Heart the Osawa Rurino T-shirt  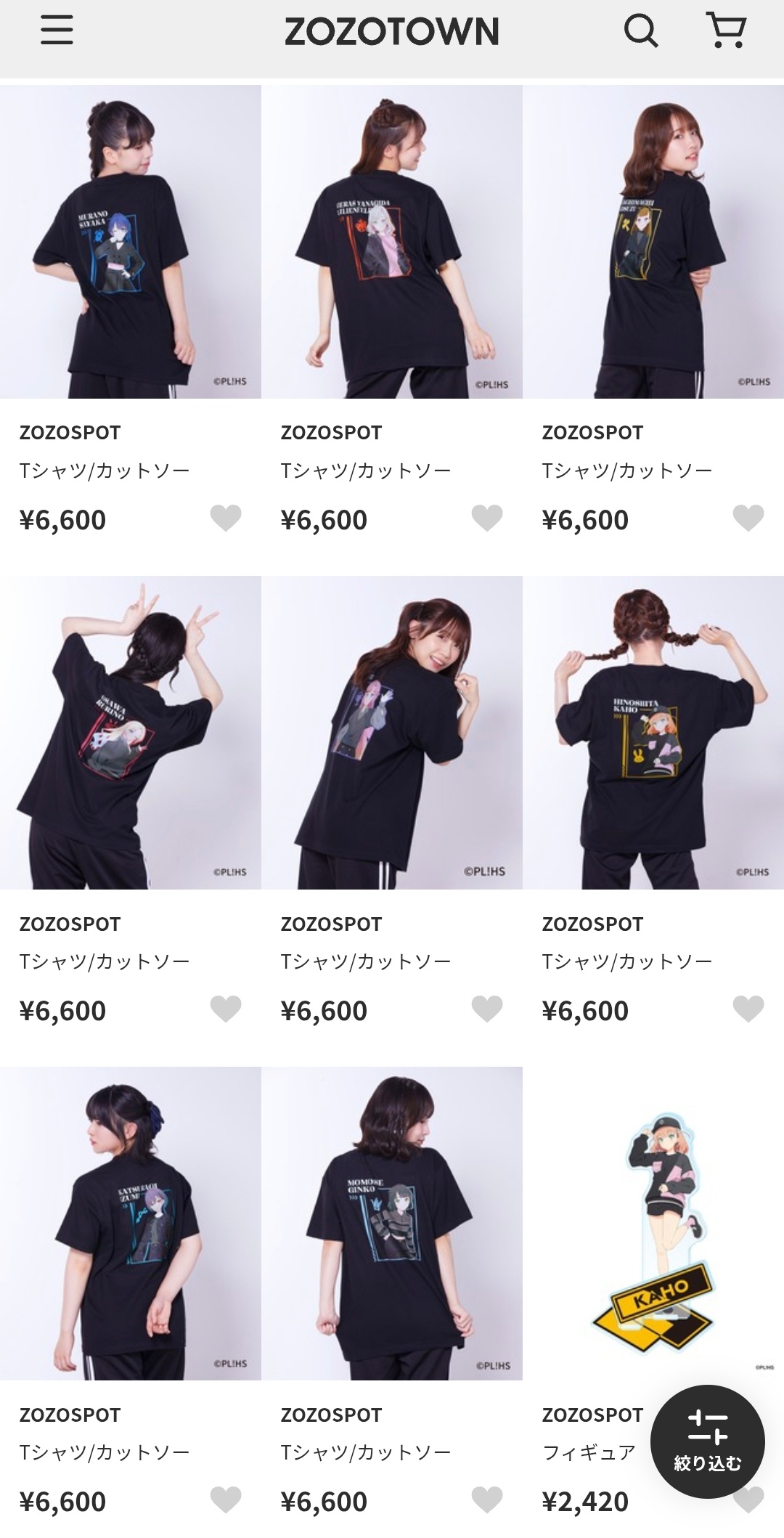[226, 1009]
